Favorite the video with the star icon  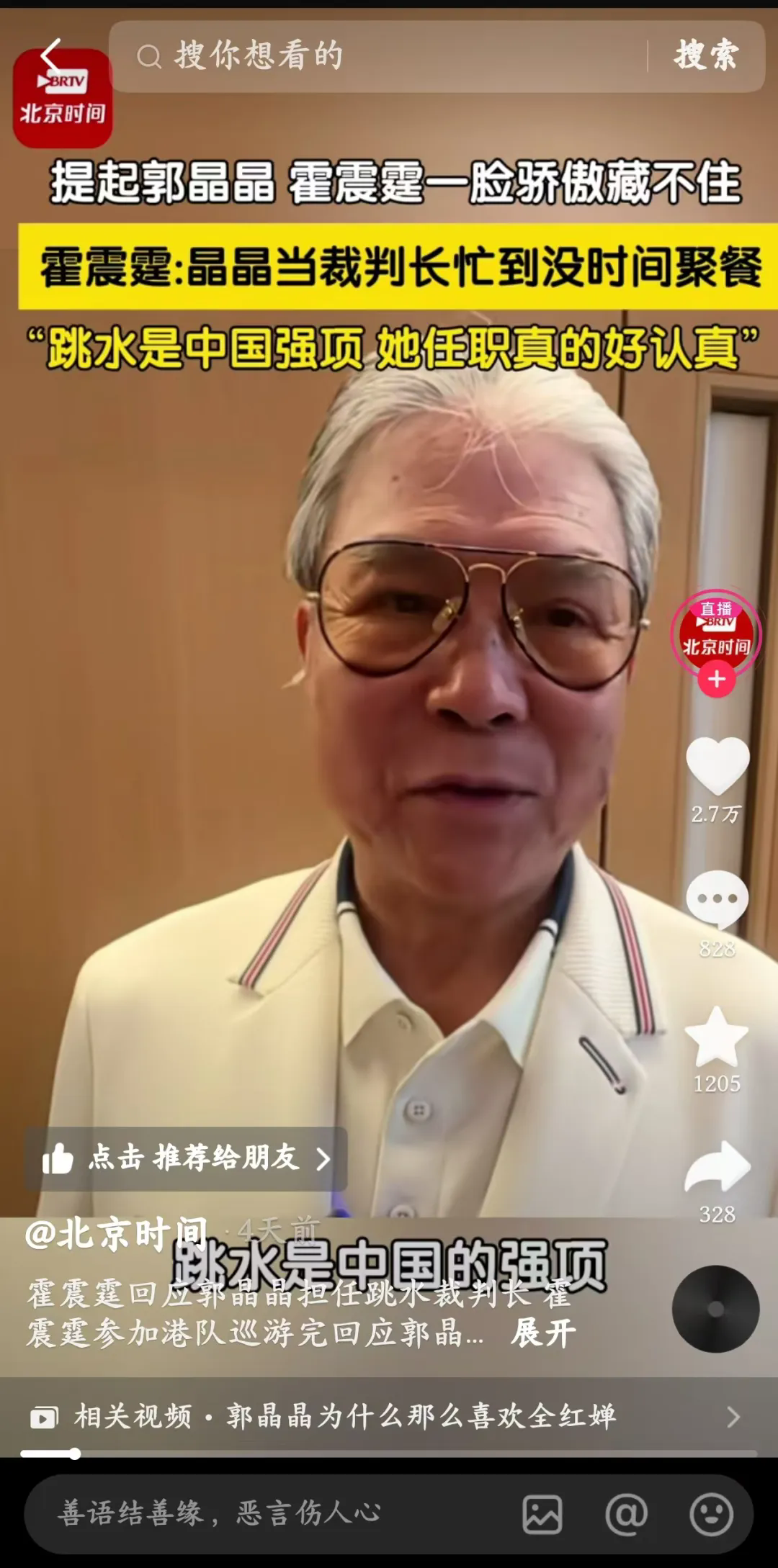point(717,1037)
